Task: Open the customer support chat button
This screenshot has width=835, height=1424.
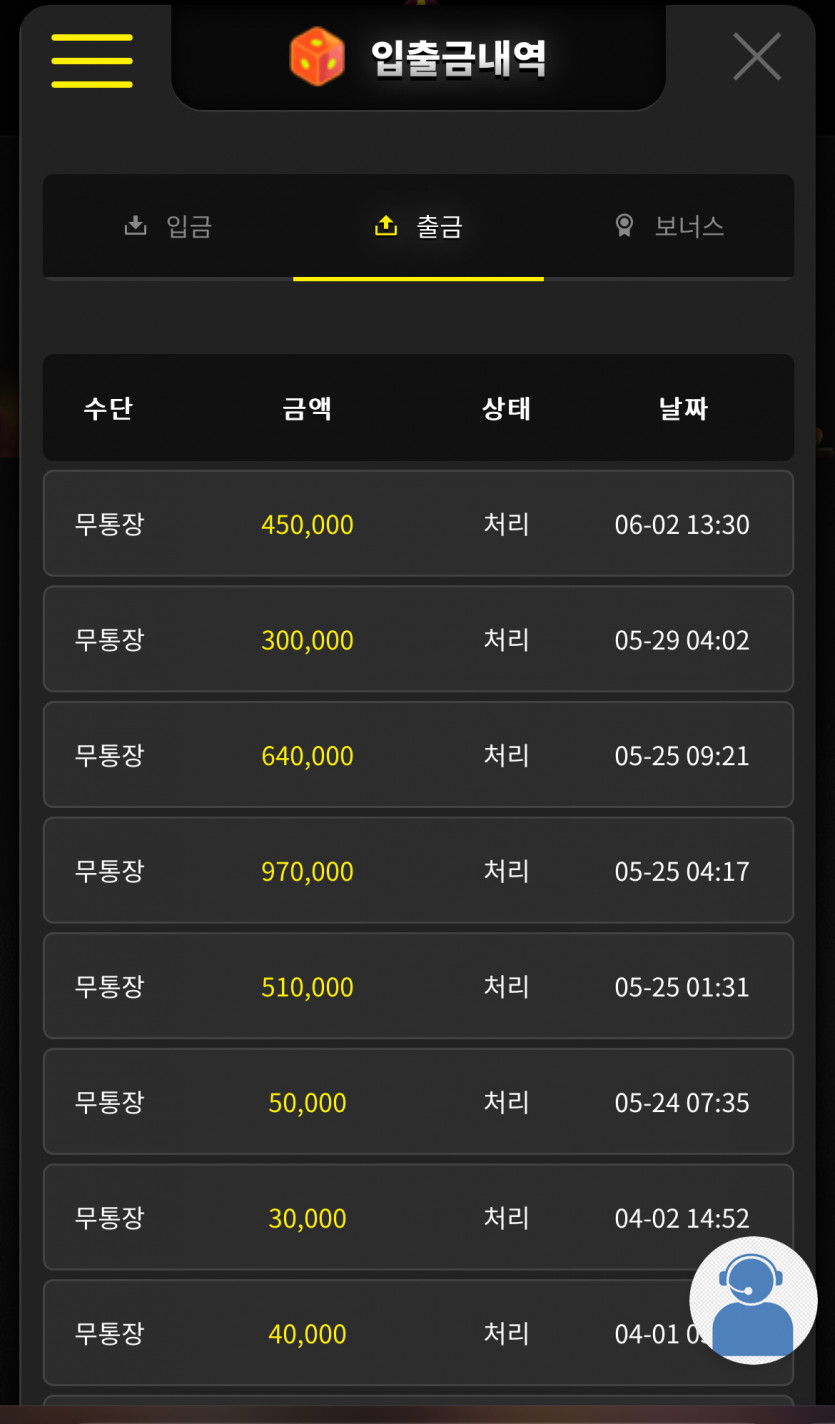Action: click(x=754, y=1300)
